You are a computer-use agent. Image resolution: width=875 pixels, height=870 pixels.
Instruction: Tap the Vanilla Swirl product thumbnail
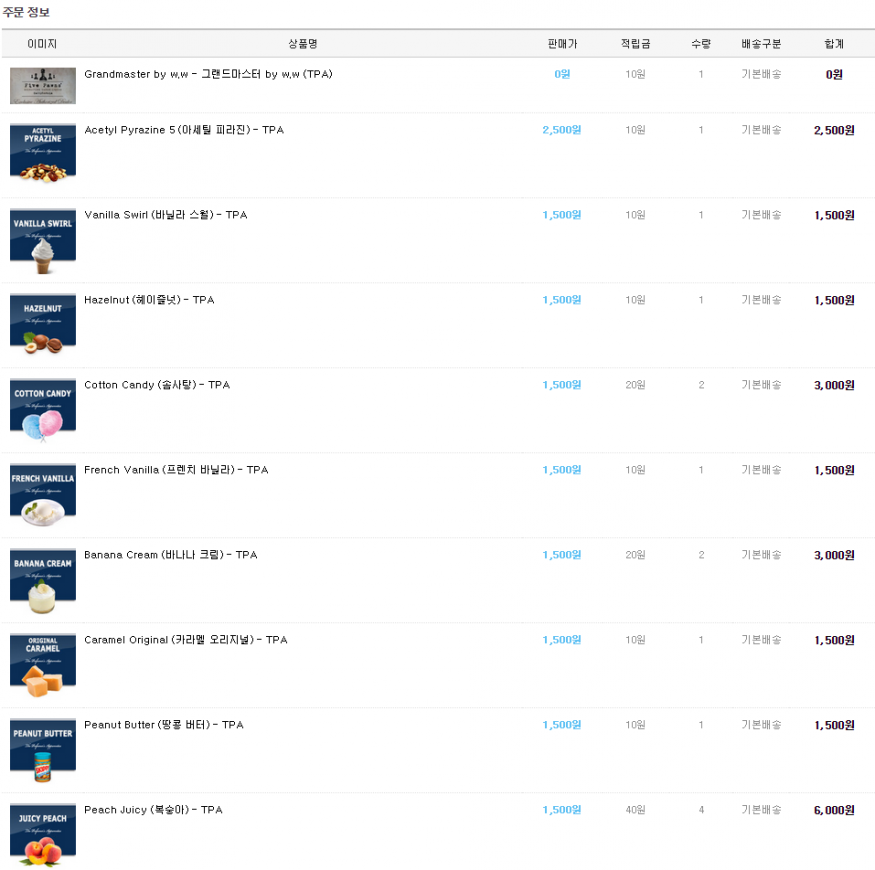coord(43,236)
